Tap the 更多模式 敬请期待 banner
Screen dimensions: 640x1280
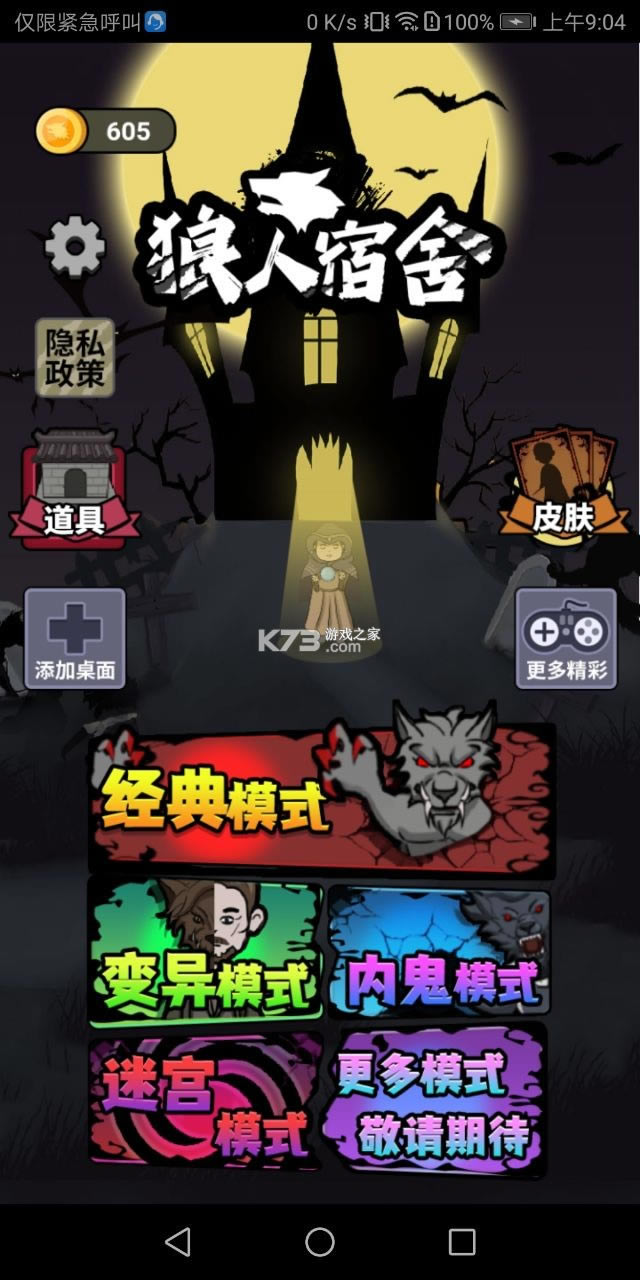pyautogui.click(x=435, y=1102)
